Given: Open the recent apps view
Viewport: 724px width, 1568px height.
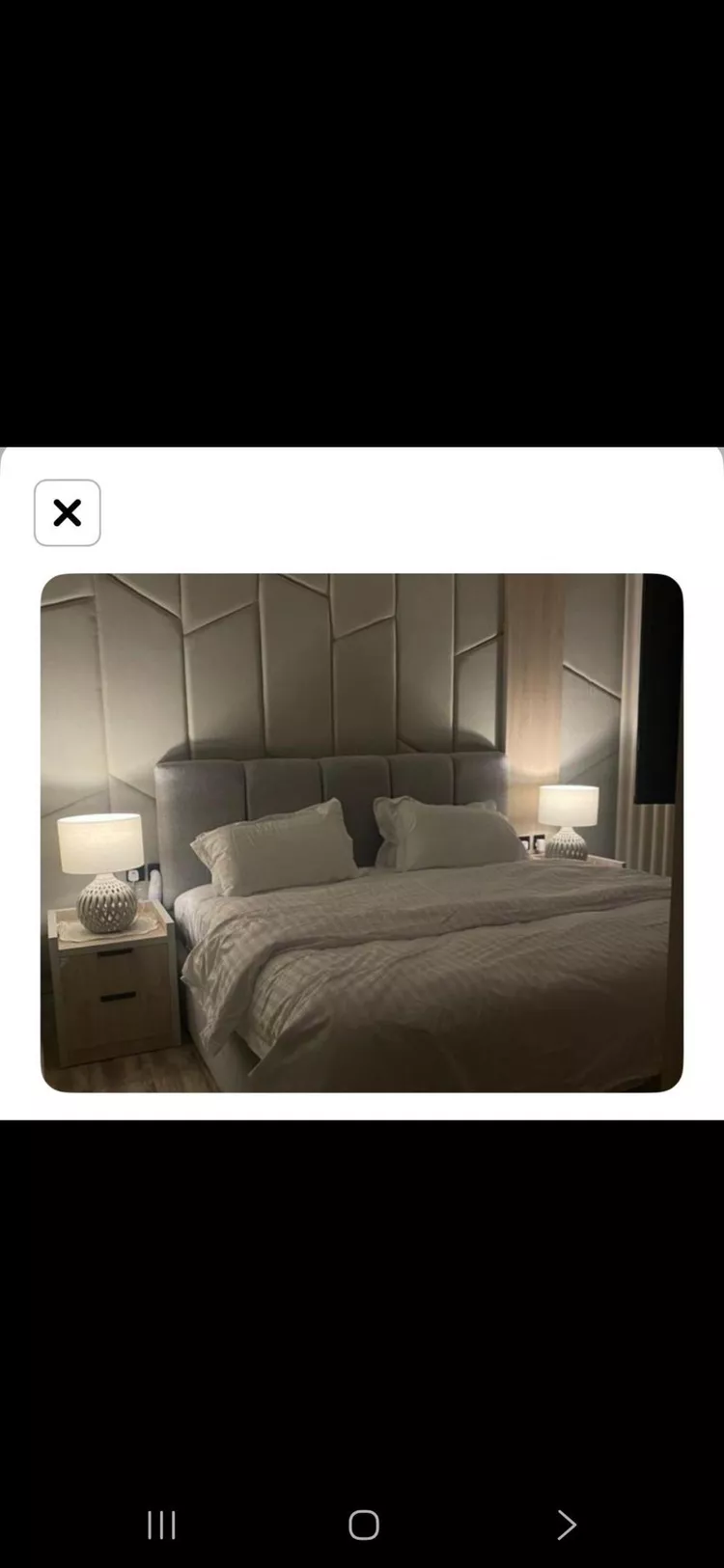Looking at the screenshot, I should [x=161, y=1525].
